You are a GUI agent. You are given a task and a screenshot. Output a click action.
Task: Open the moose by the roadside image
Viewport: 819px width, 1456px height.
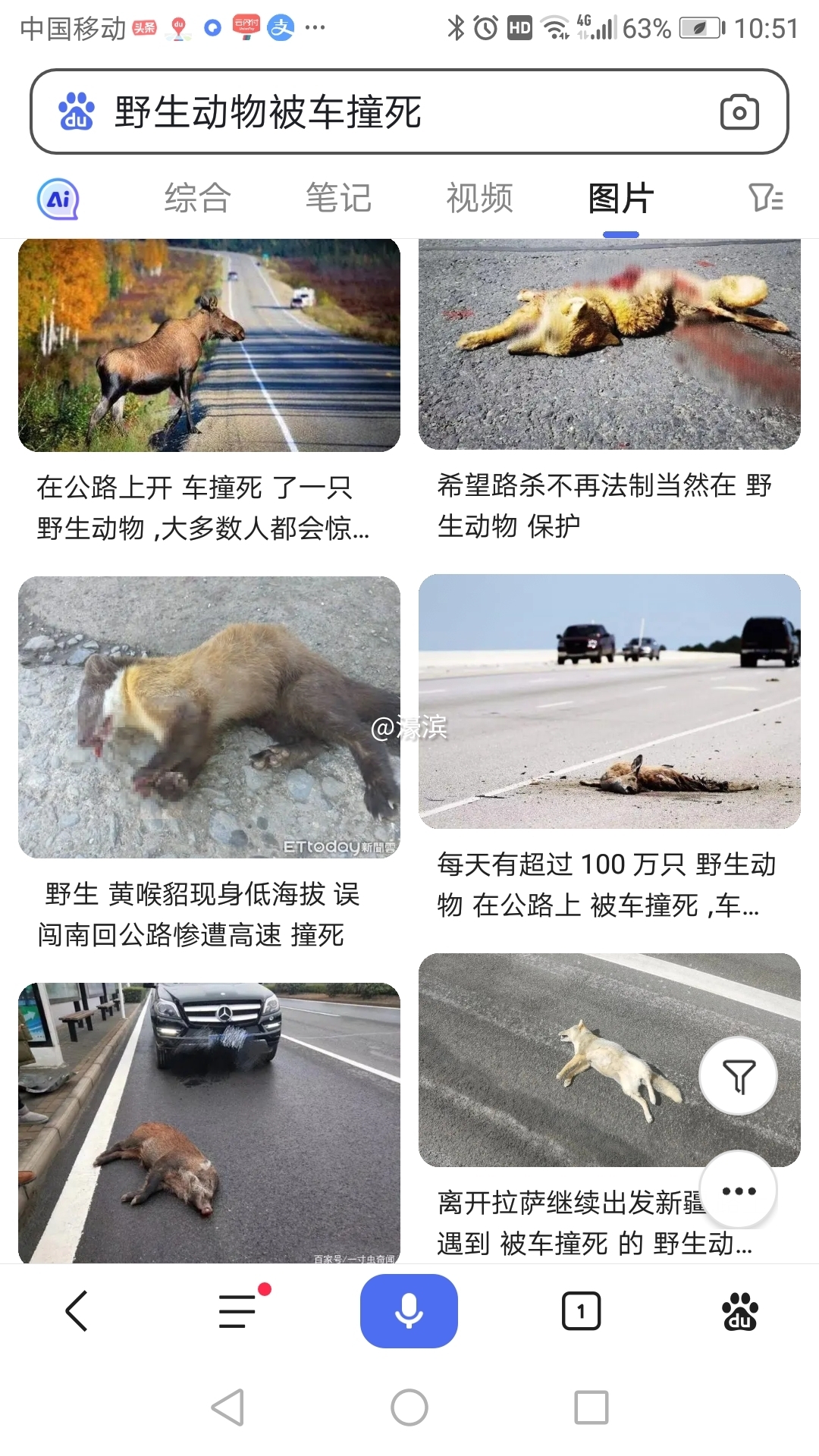coord(209,345)
